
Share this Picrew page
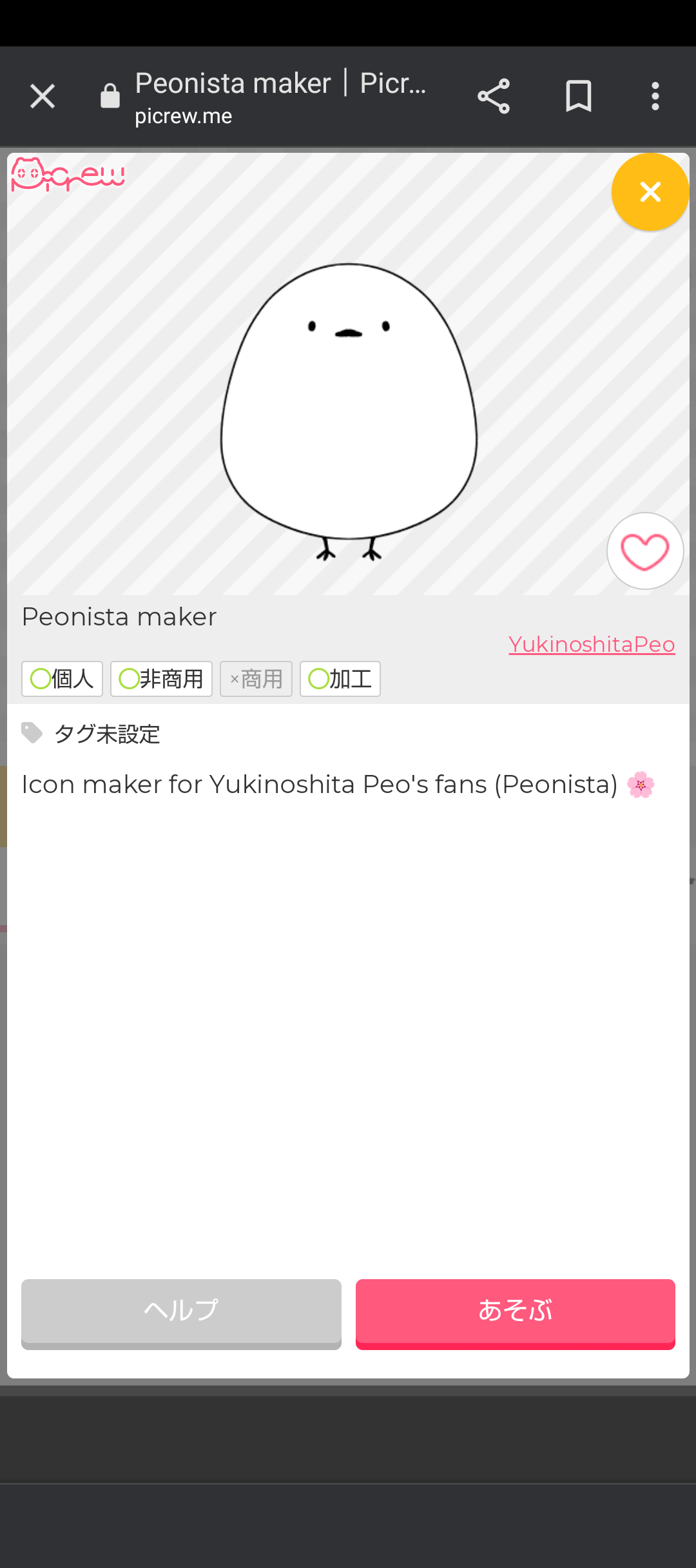click(x=494, y=97)
